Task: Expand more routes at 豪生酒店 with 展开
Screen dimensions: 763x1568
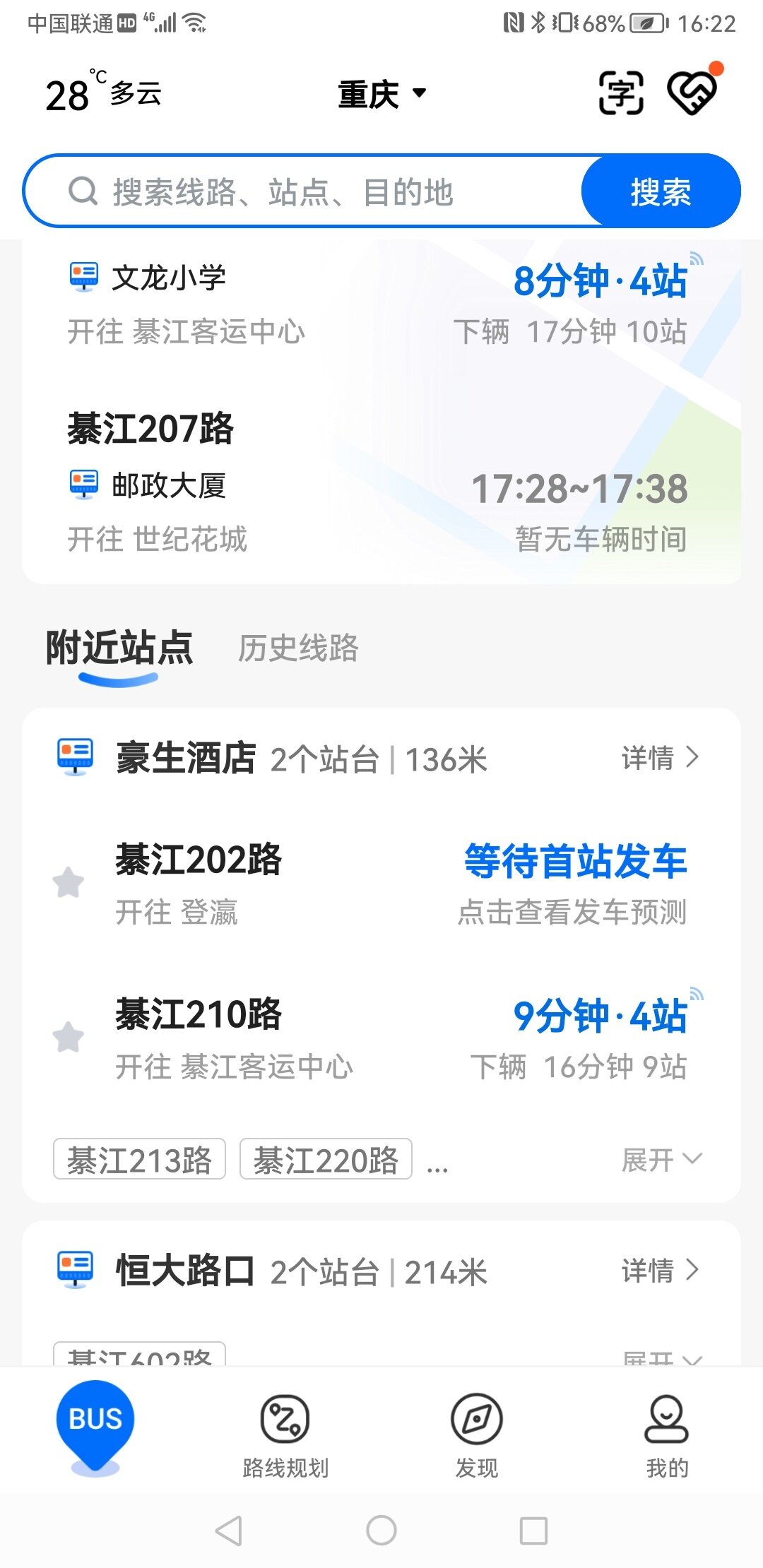Action: click(661, 1159)
